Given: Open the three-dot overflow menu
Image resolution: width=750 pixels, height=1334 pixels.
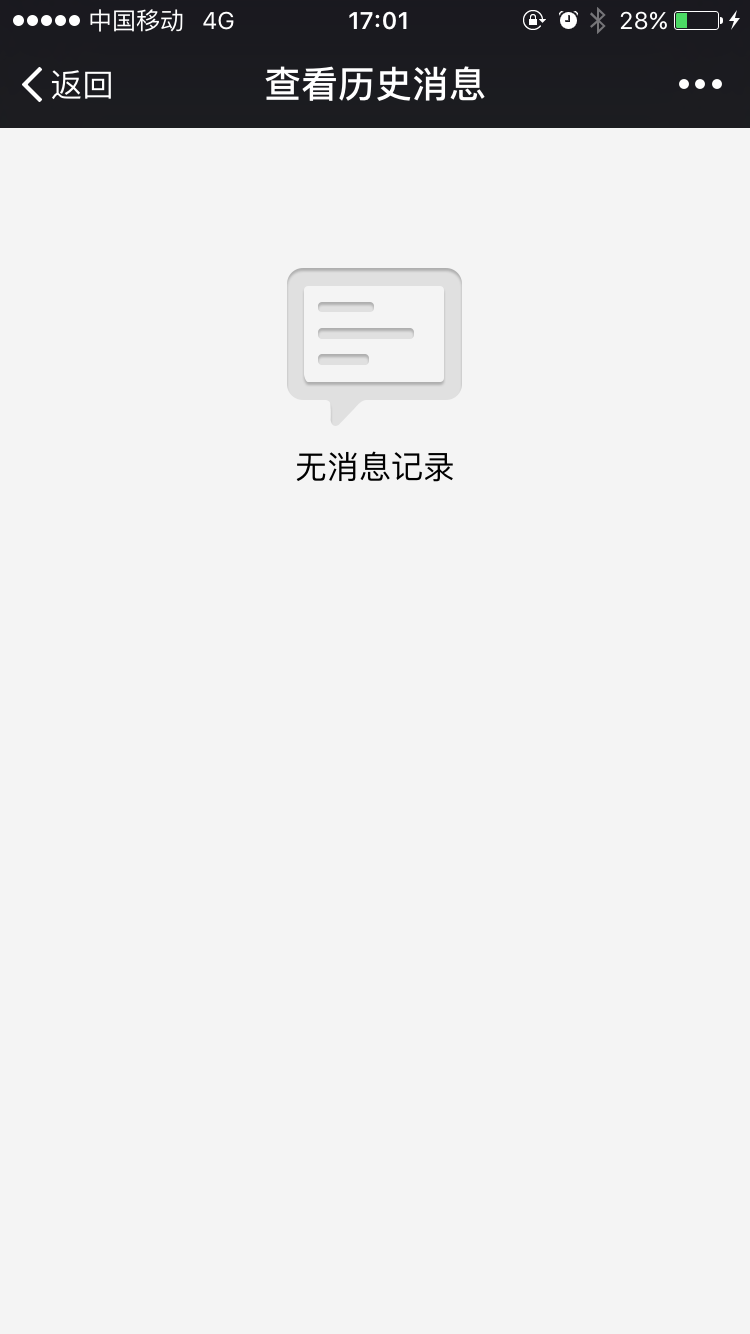Looking at the screenshot, I should 700,85.
